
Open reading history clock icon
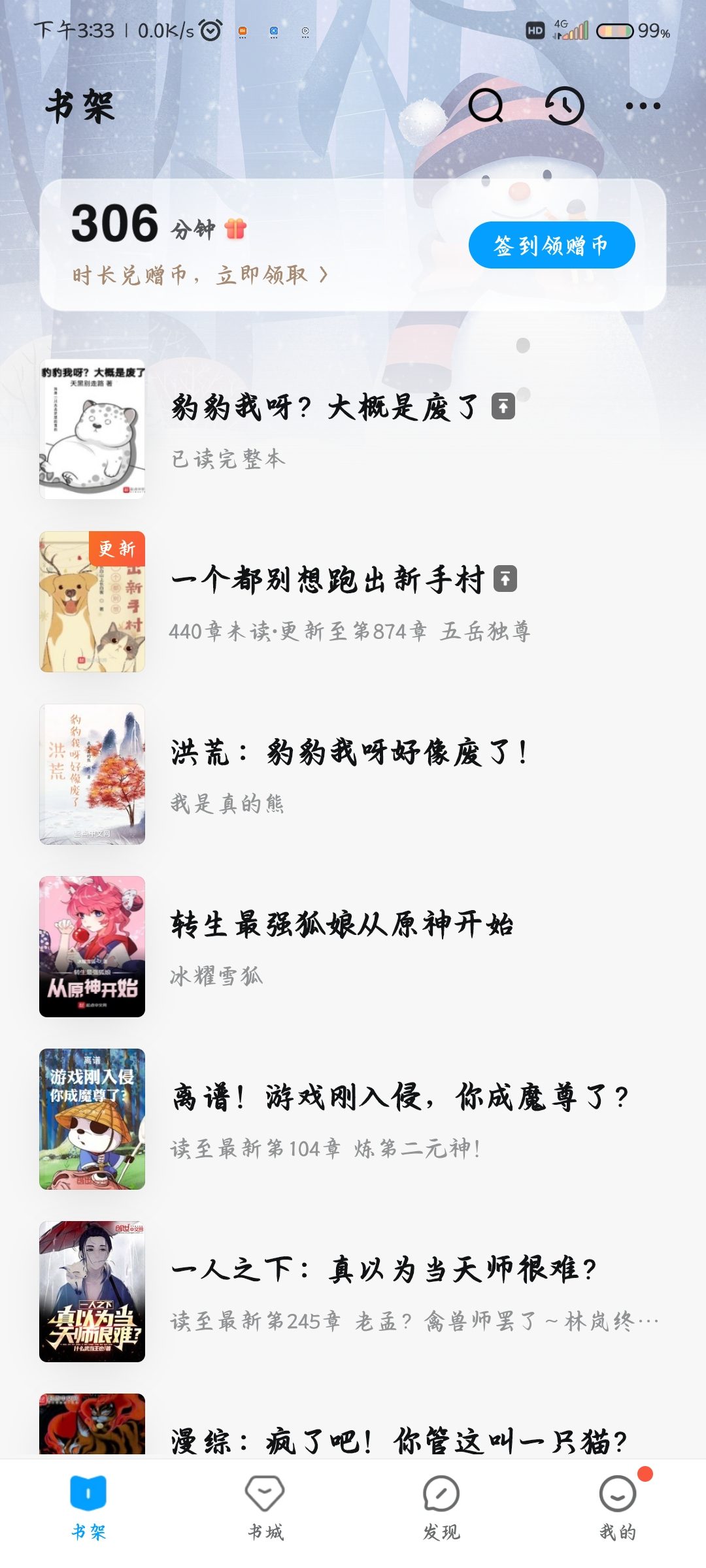click(565, 106)
